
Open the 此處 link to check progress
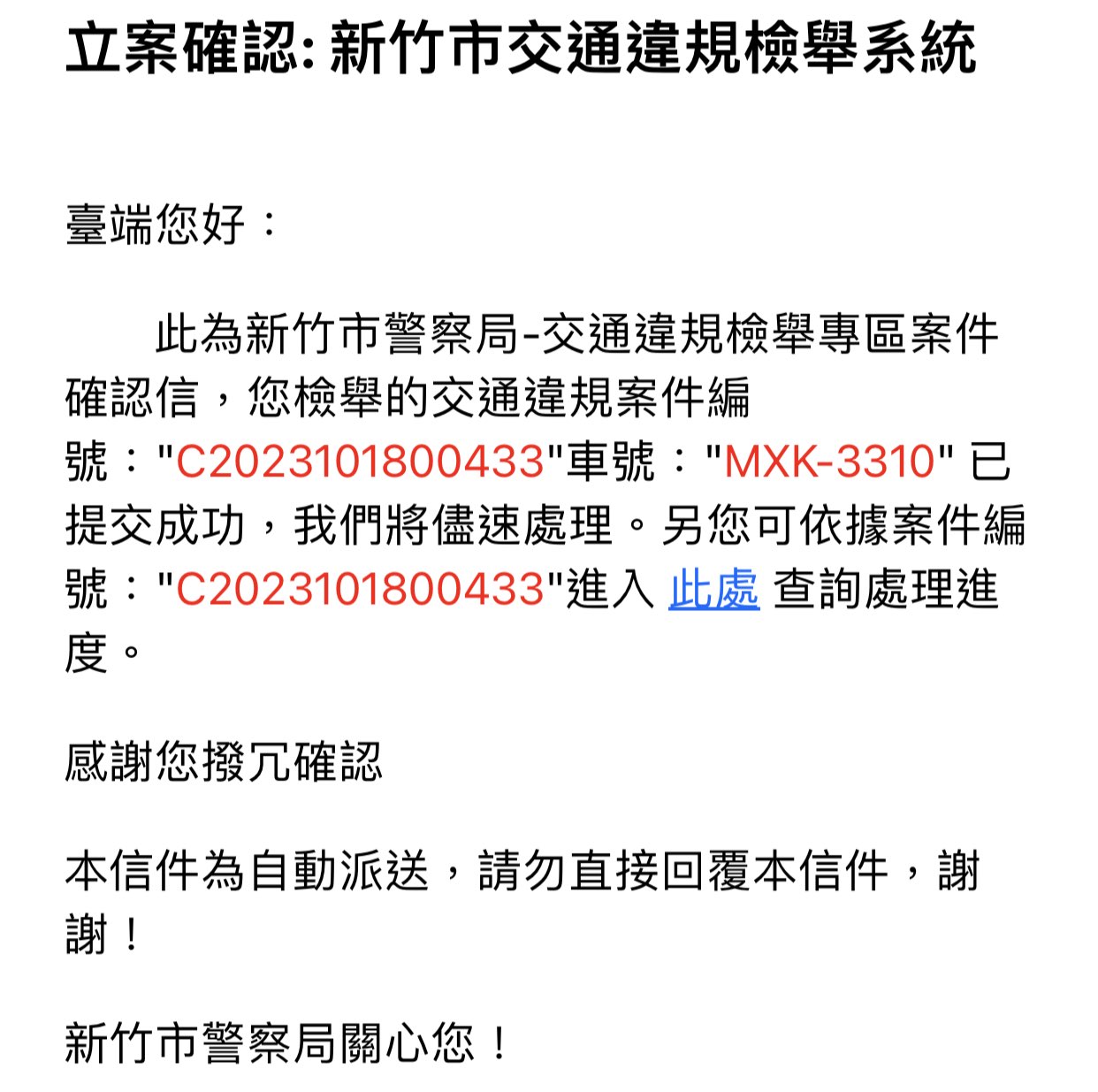point(713,590)
